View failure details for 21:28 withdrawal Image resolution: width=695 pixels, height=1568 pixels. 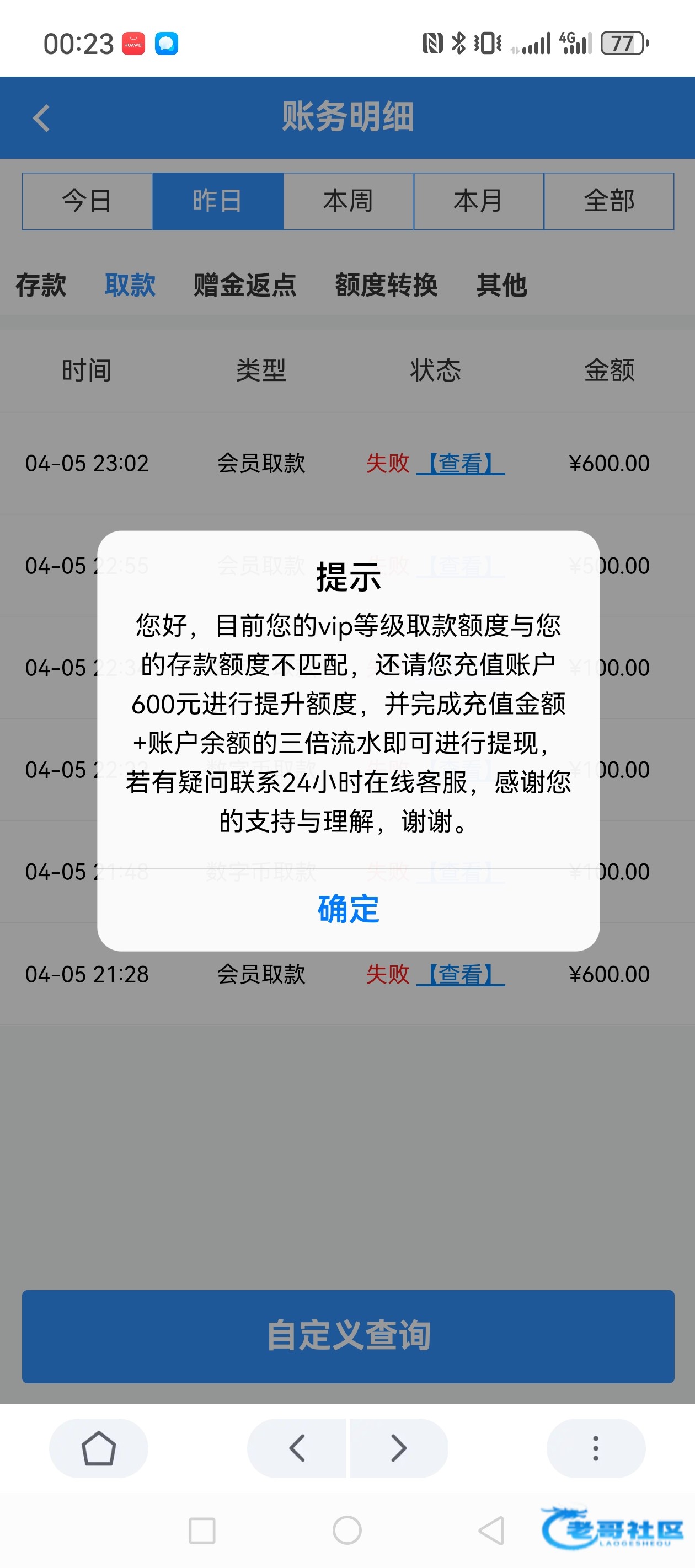pos(461,975)
